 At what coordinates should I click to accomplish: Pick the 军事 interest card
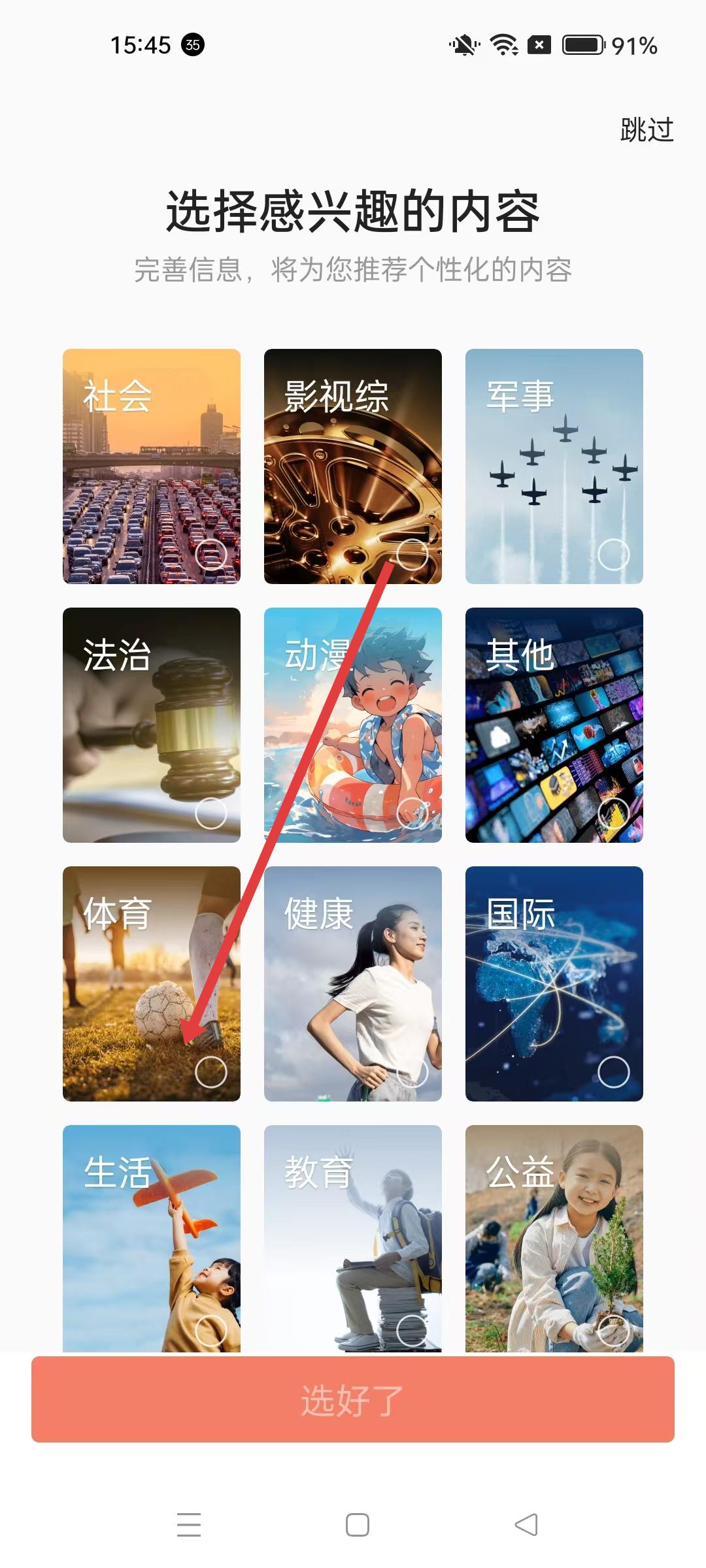[x=554, y=466]
